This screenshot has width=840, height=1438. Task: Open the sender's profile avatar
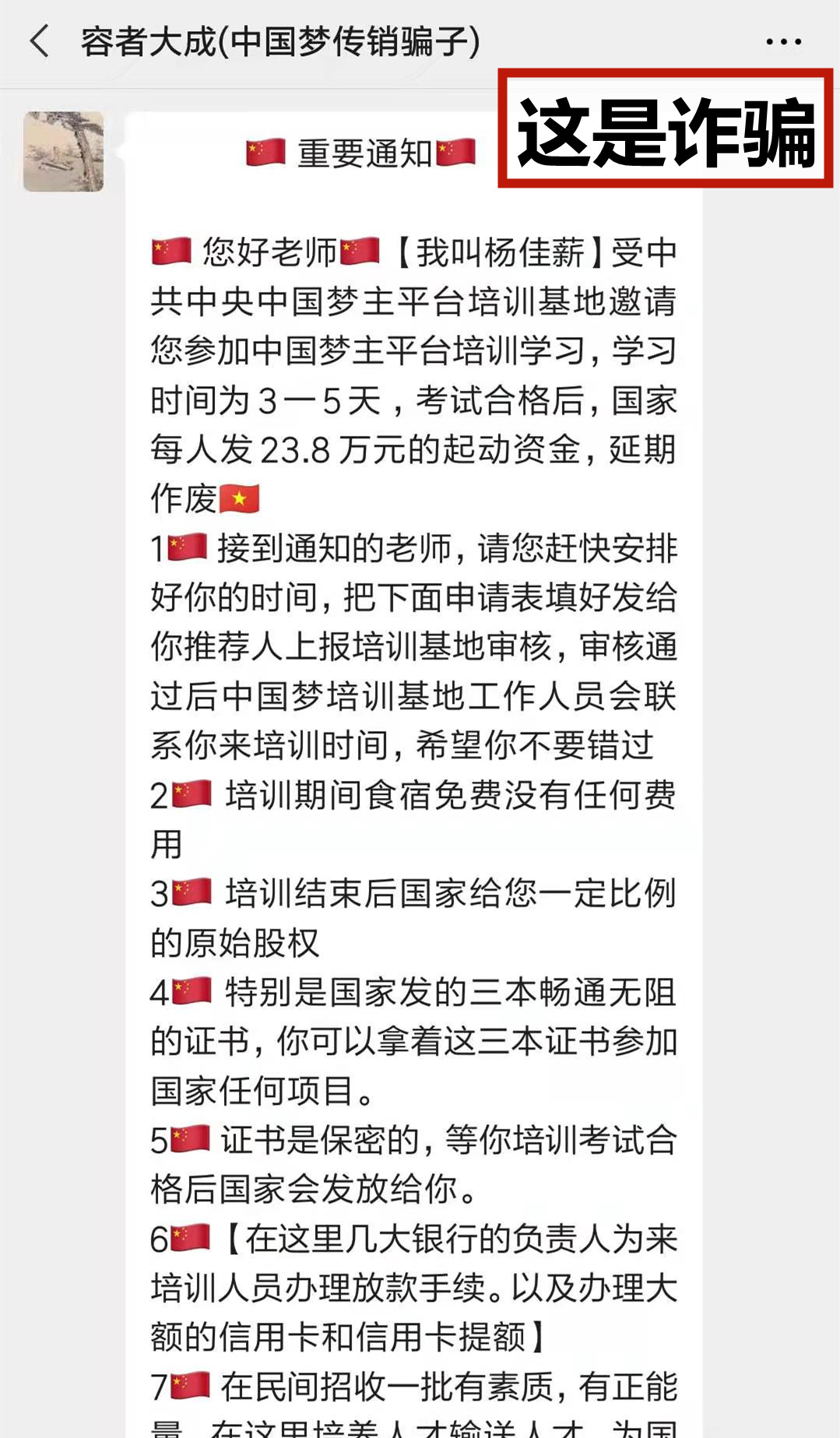(x=63, y=151)
